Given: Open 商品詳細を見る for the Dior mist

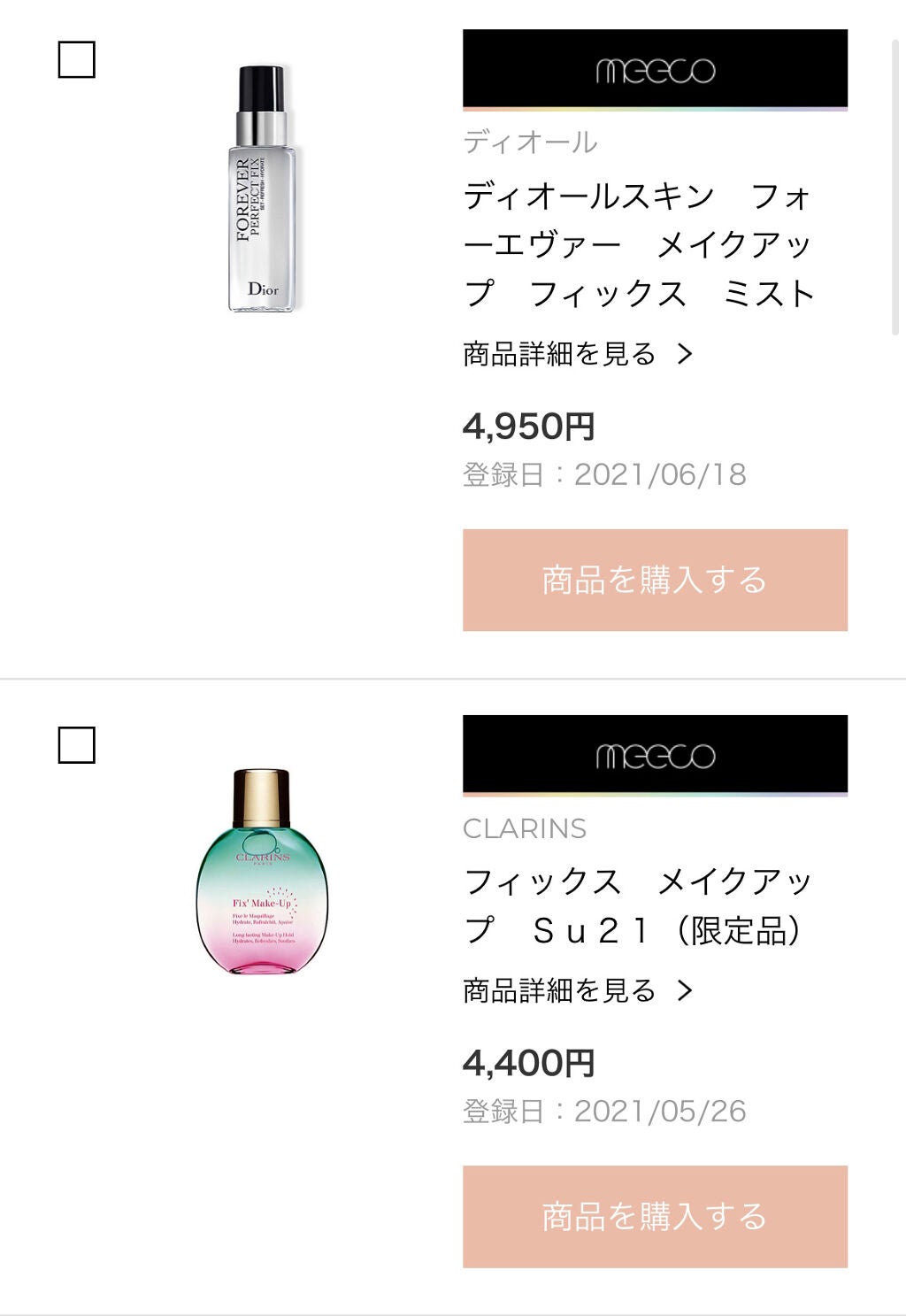Looking at the screenshot, I should click(557, 351).
